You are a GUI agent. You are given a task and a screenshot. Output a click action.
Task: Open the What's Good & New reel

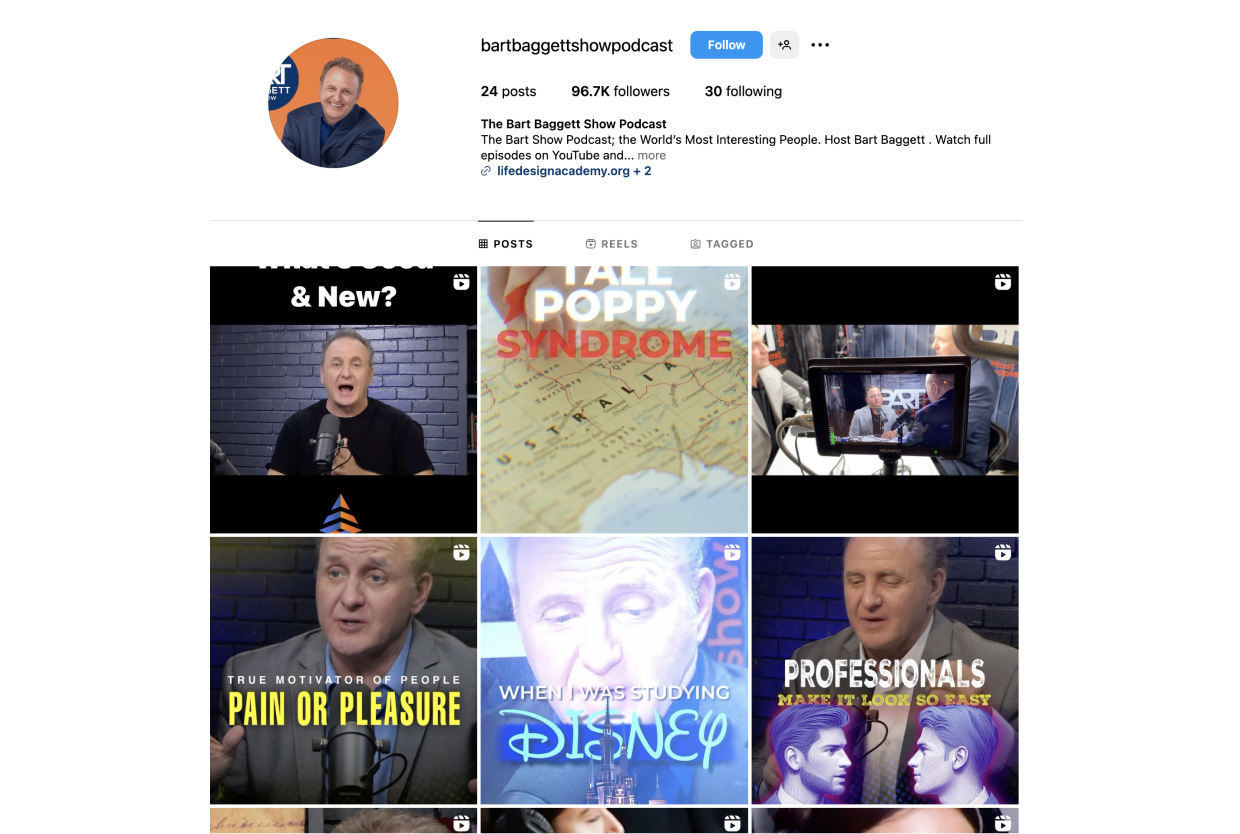pos(343,400)
